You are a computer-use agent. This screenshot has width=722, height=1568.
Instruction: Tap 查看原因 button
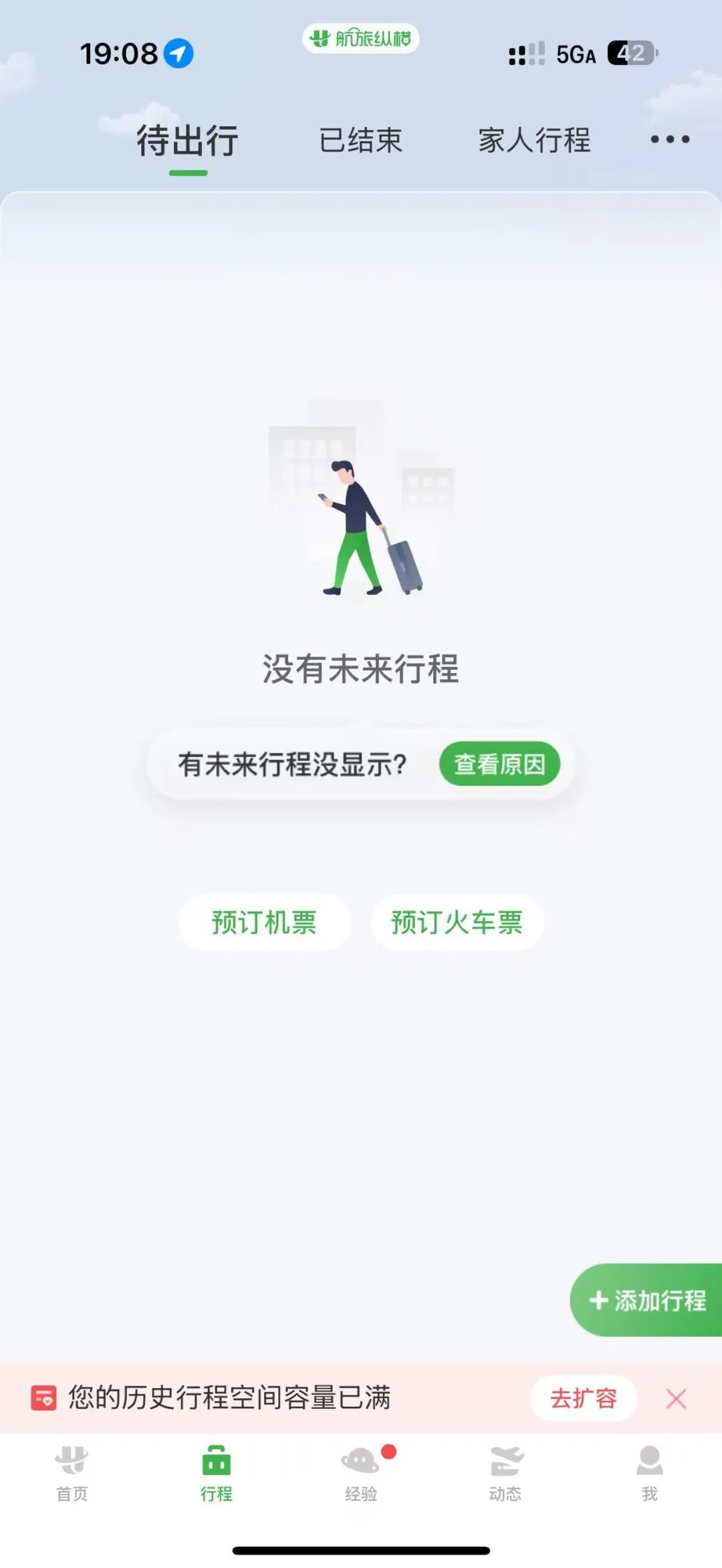pos(499,764)
